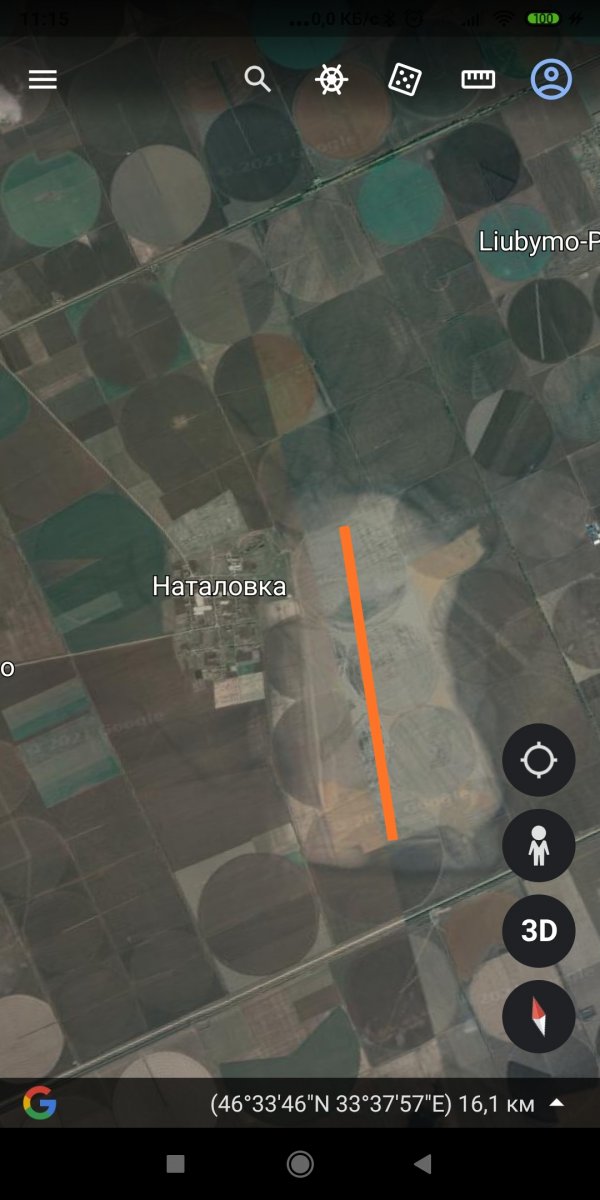Open the account profile icon
Screen dimensions: 600x1200
[551, 79]
